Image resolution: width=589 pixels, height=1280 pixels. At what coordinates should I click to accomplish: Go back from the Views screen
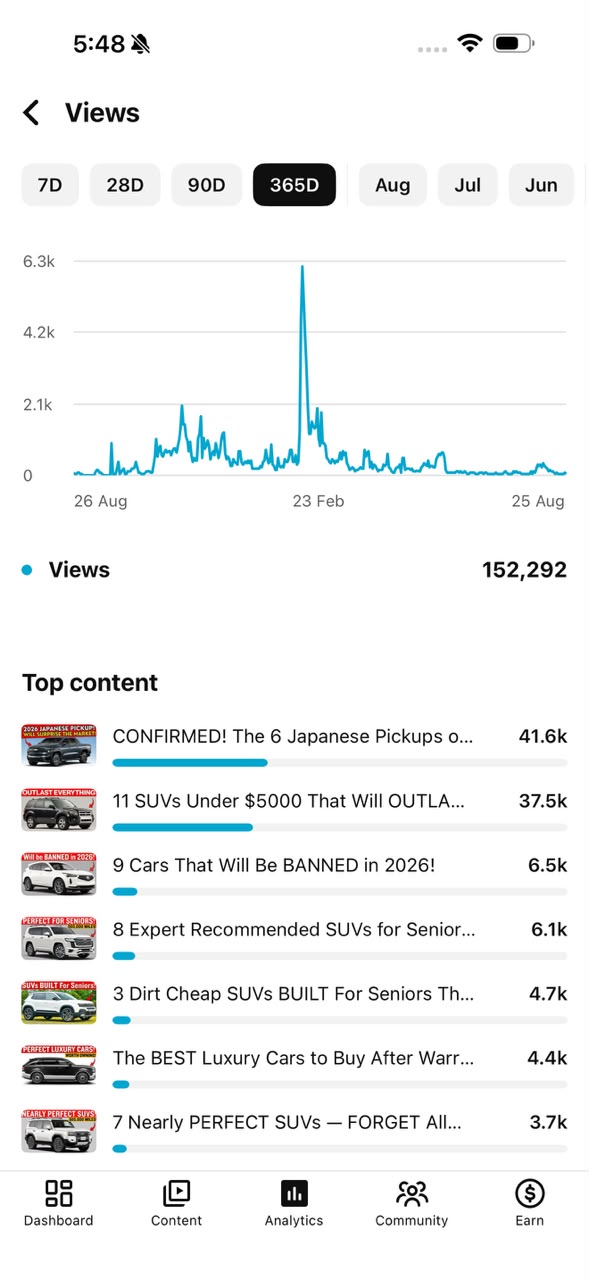(x=31, y=113)
